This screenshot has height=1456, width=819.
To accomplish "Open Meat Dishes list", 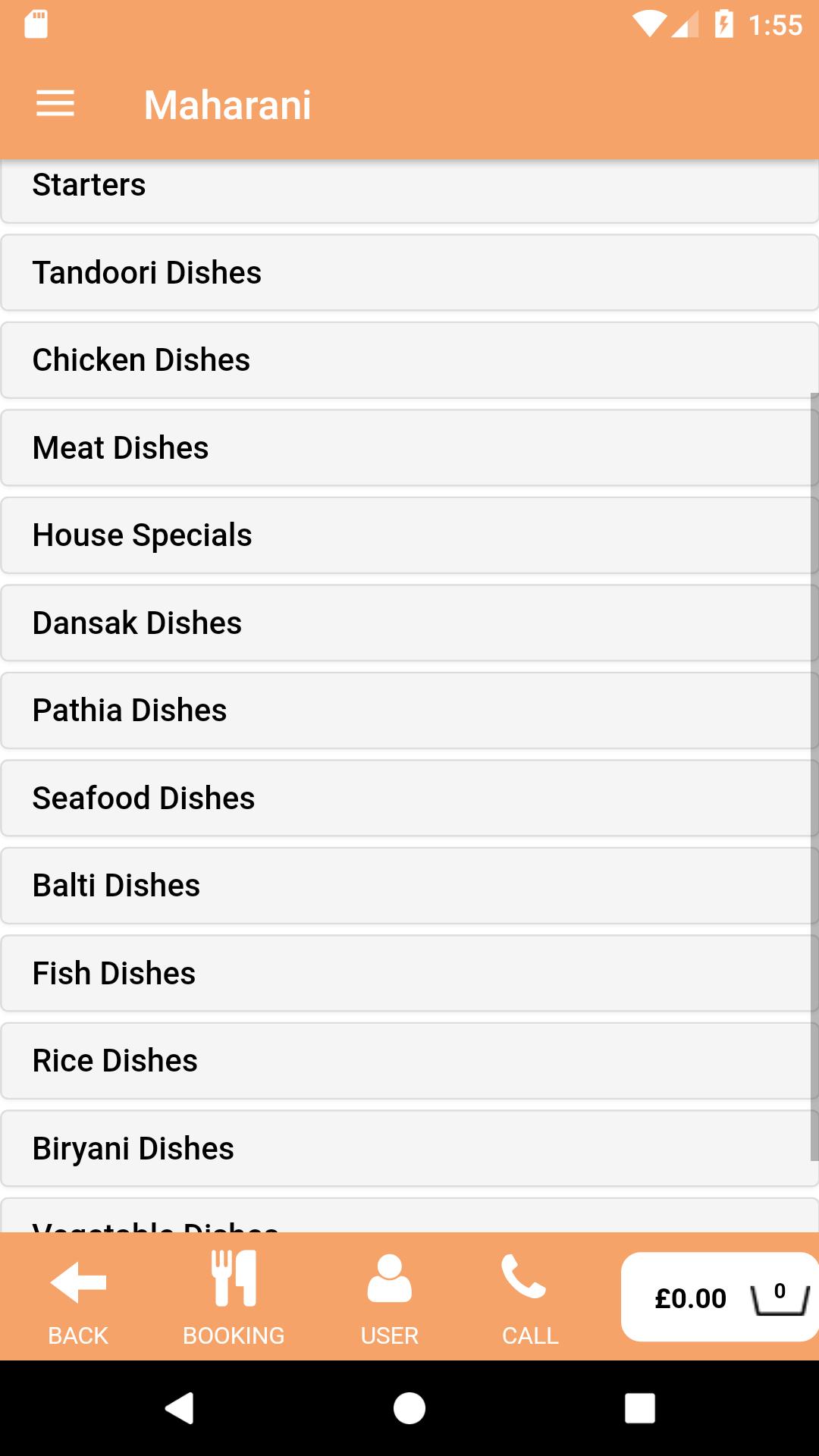I will [x=409, y=447].
